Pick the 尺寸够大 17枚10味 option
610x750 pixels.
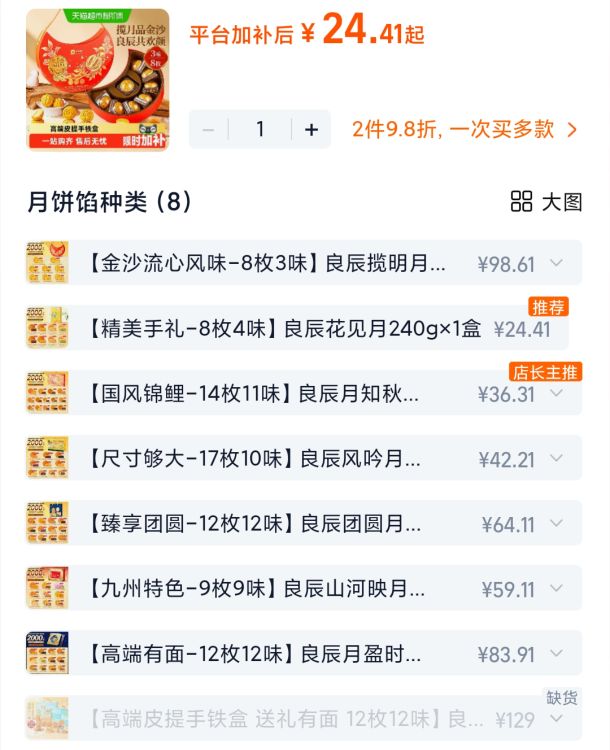(x=304, y=458)
